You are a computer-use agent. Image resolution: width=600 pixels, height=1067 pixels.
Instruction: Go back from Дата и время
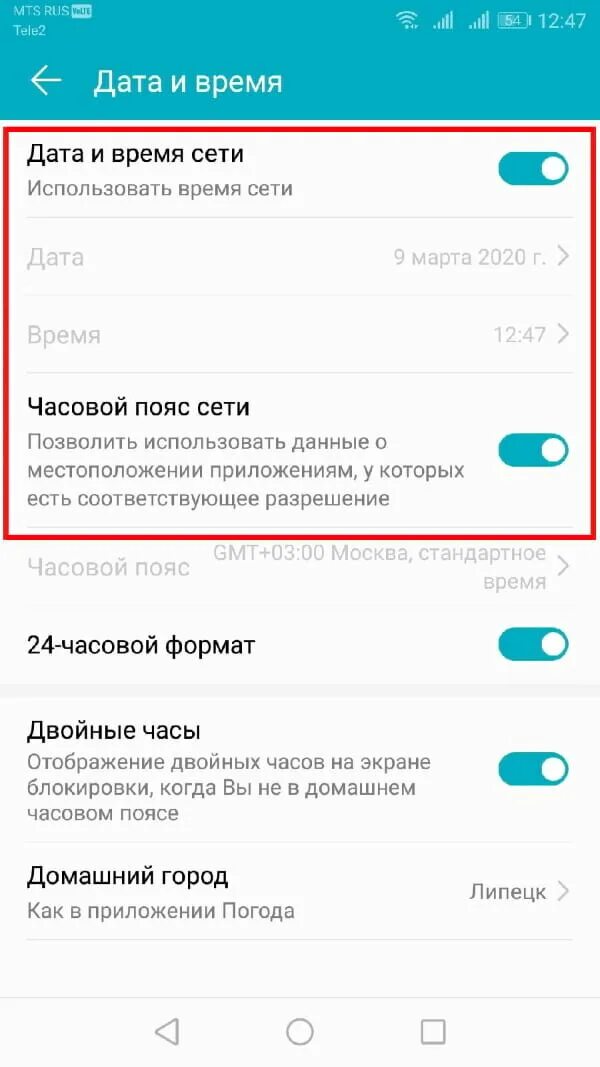[x=46, y=81]
